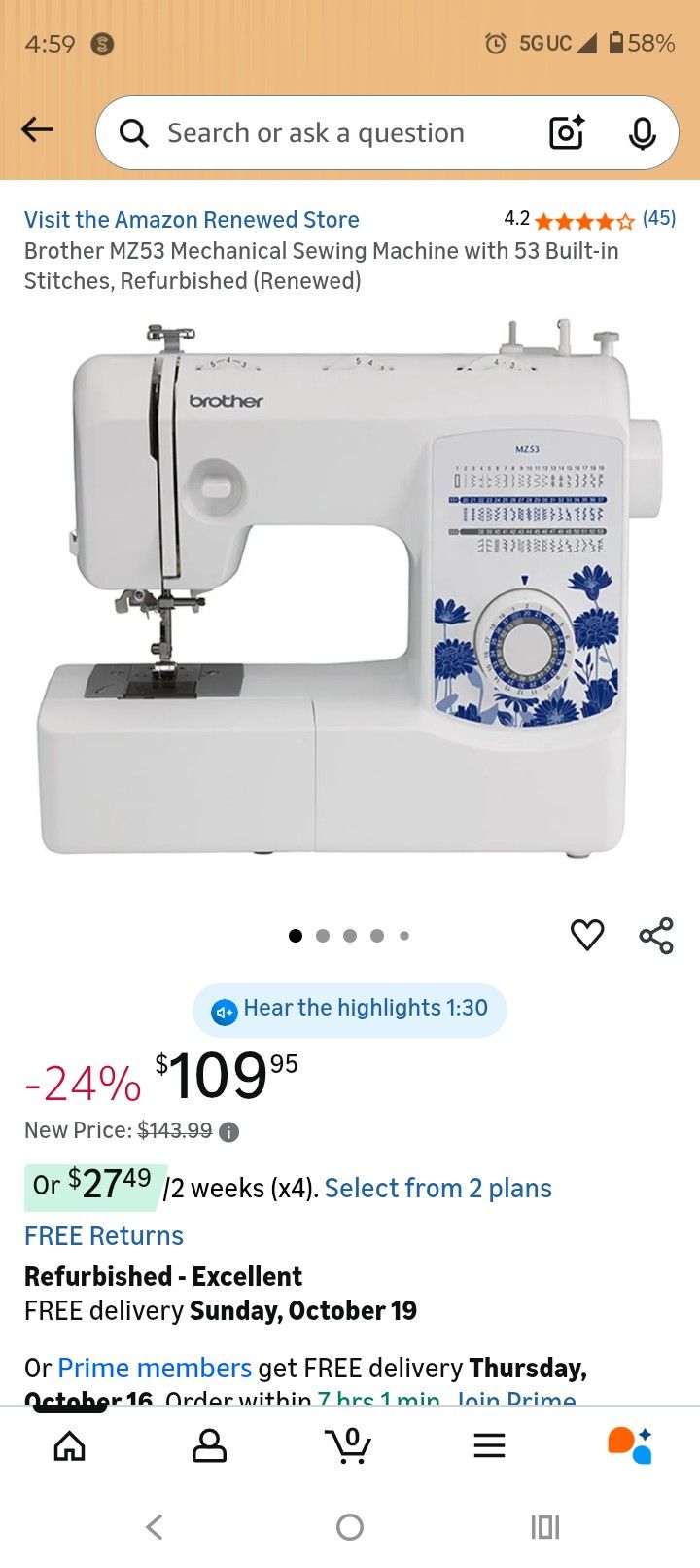Select from 2 payment plans
The image size is (700, 1568).
tap(437, 1189)
